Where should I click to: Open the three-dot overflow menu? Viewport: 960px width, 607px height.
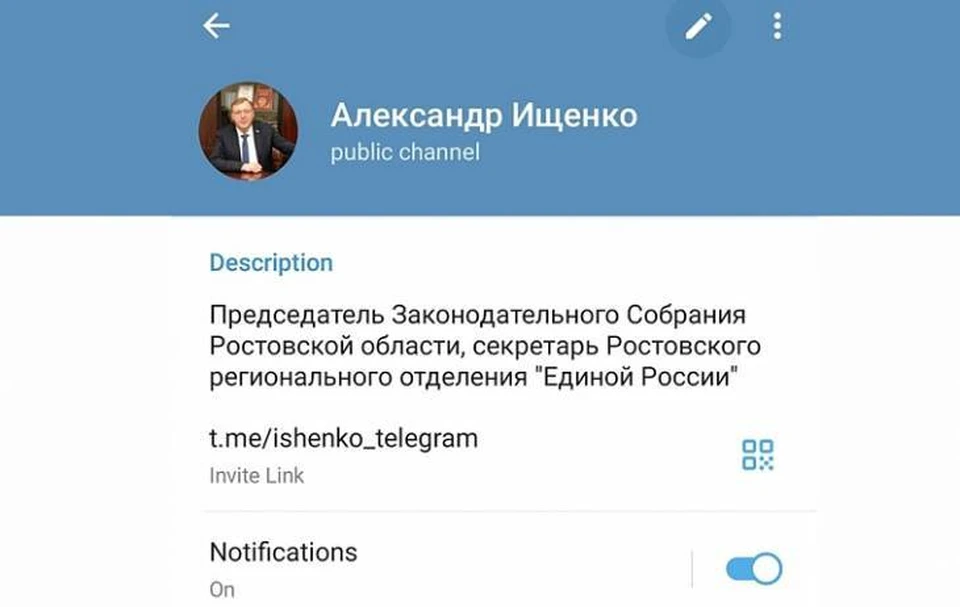coord(777,26)
